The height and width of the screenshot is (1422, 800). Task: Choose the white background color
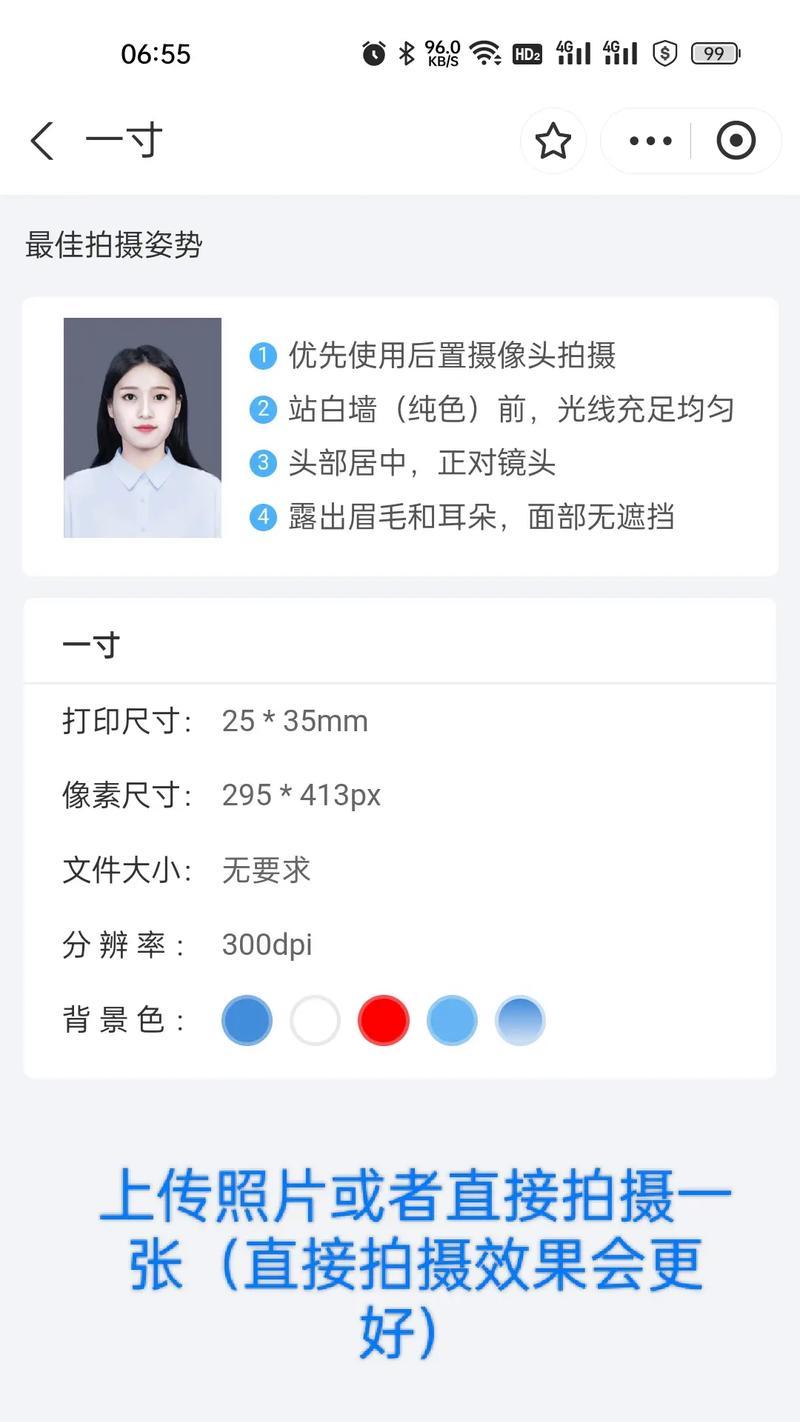(315, 1020)
